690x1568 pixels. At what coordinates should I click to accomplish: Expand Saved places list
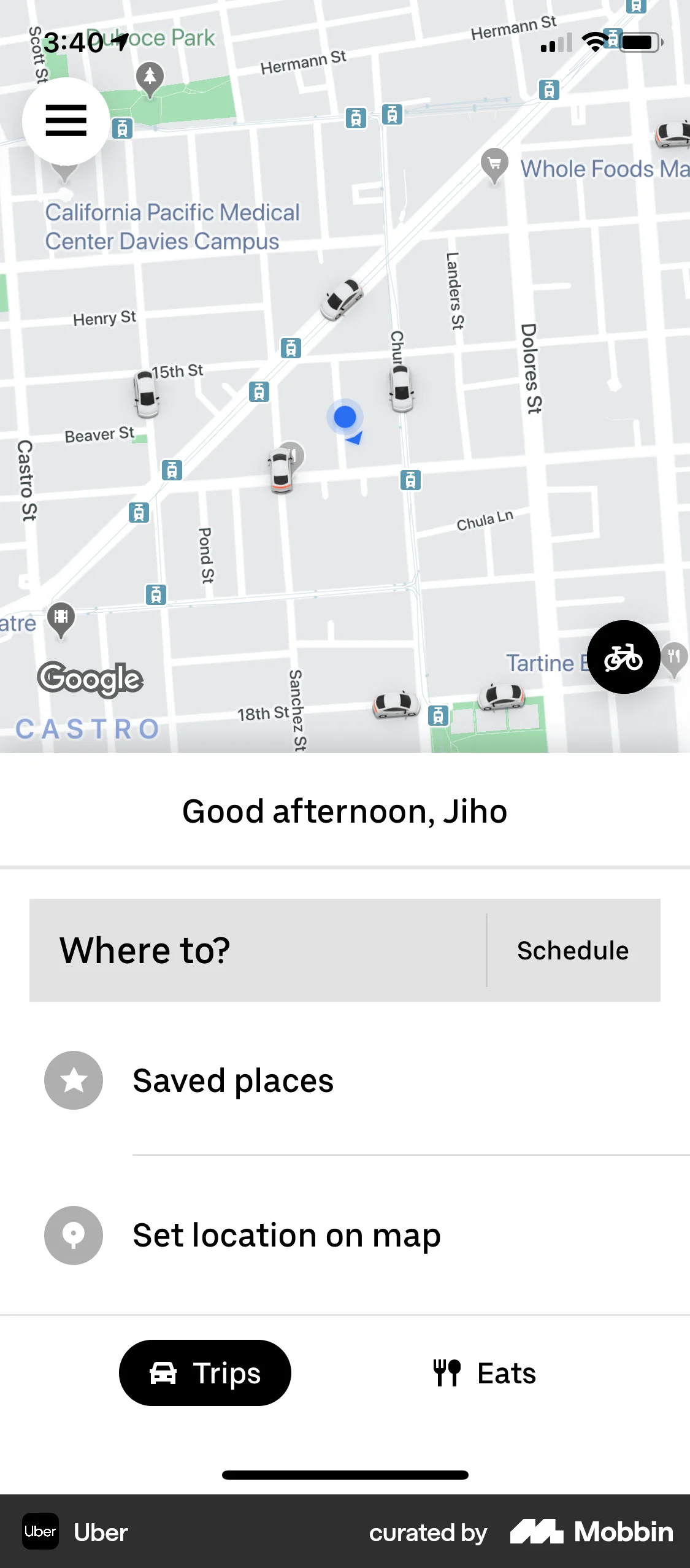coord(233,1080)
